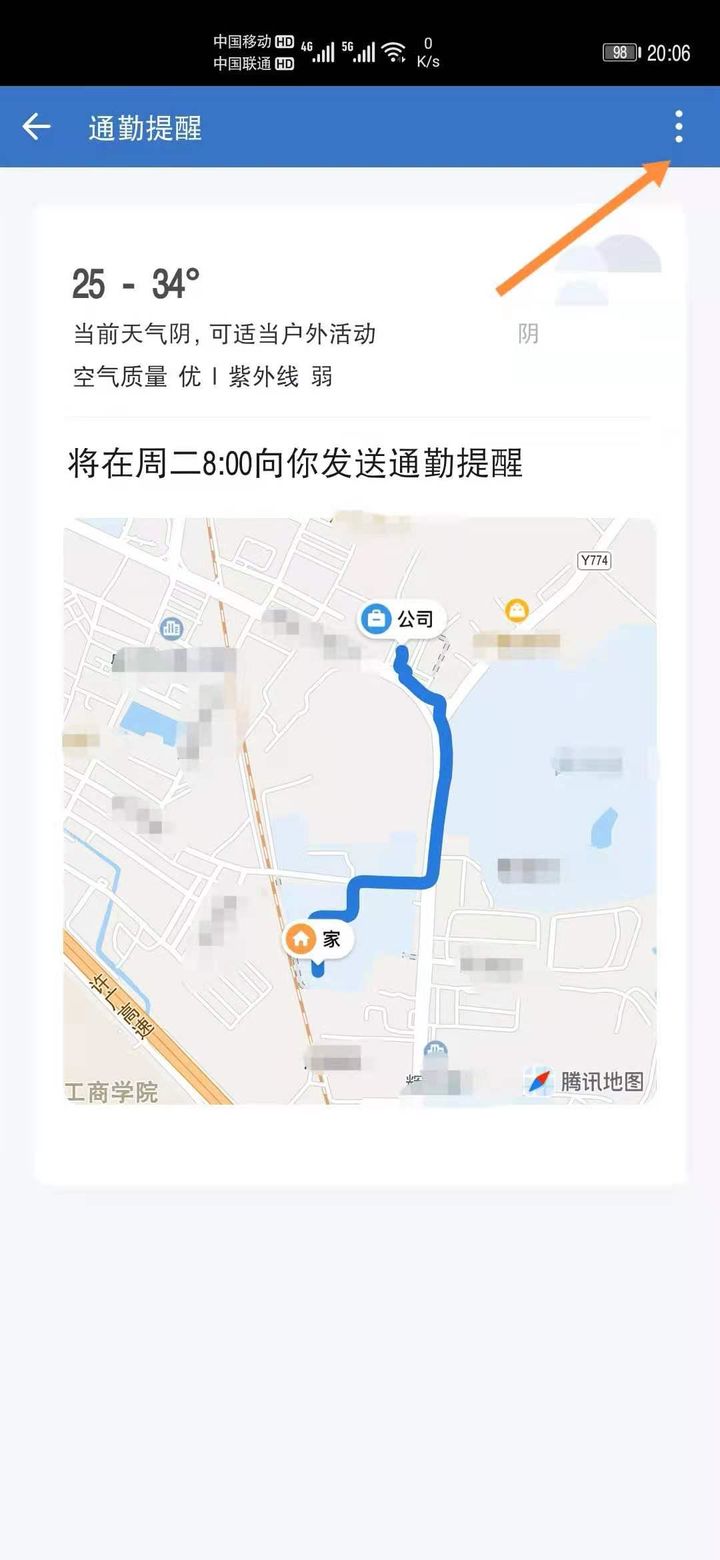
Task: Open the three-dot overflow menu
Action: coord(678,127)
